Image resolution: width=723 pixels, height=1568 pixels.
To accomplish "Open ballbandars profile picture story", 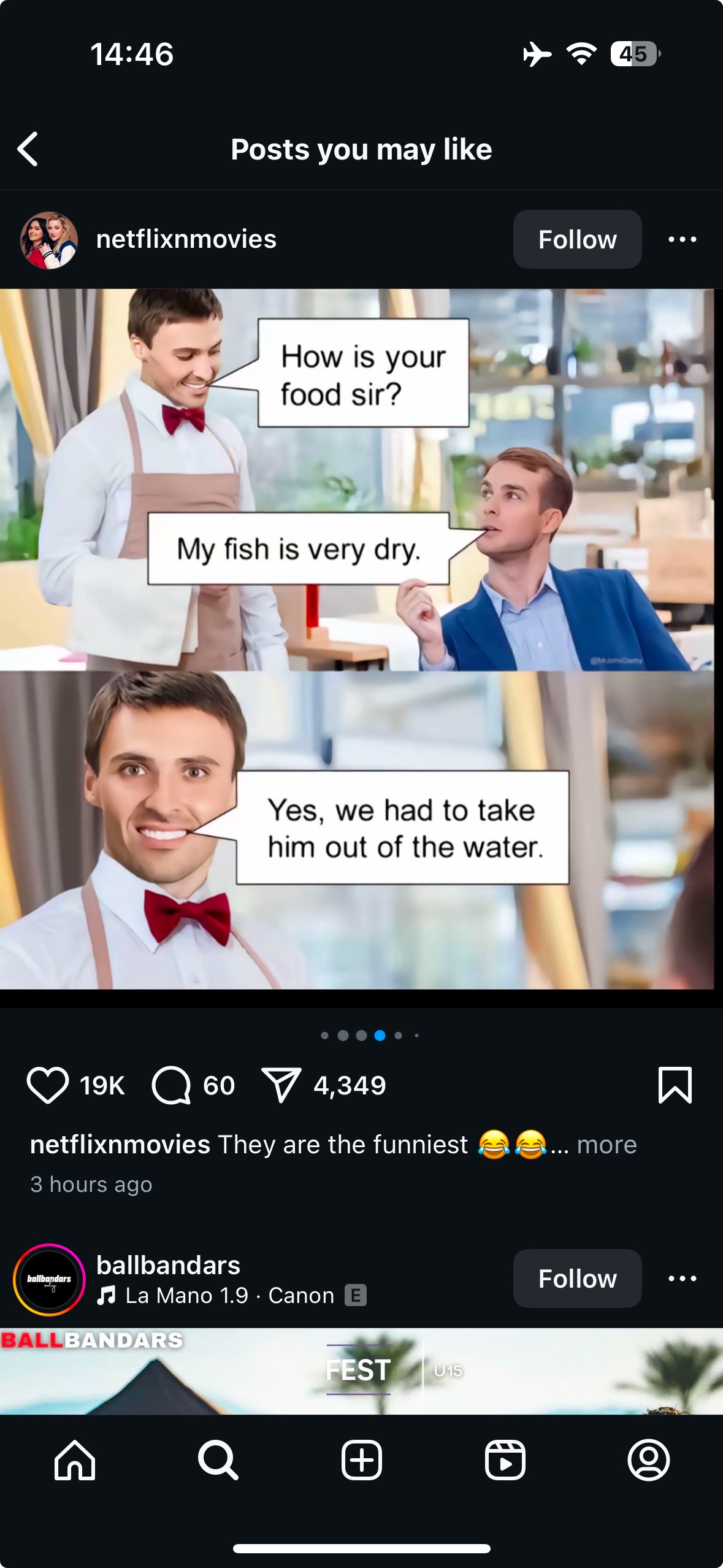I will click(49, 1280).
